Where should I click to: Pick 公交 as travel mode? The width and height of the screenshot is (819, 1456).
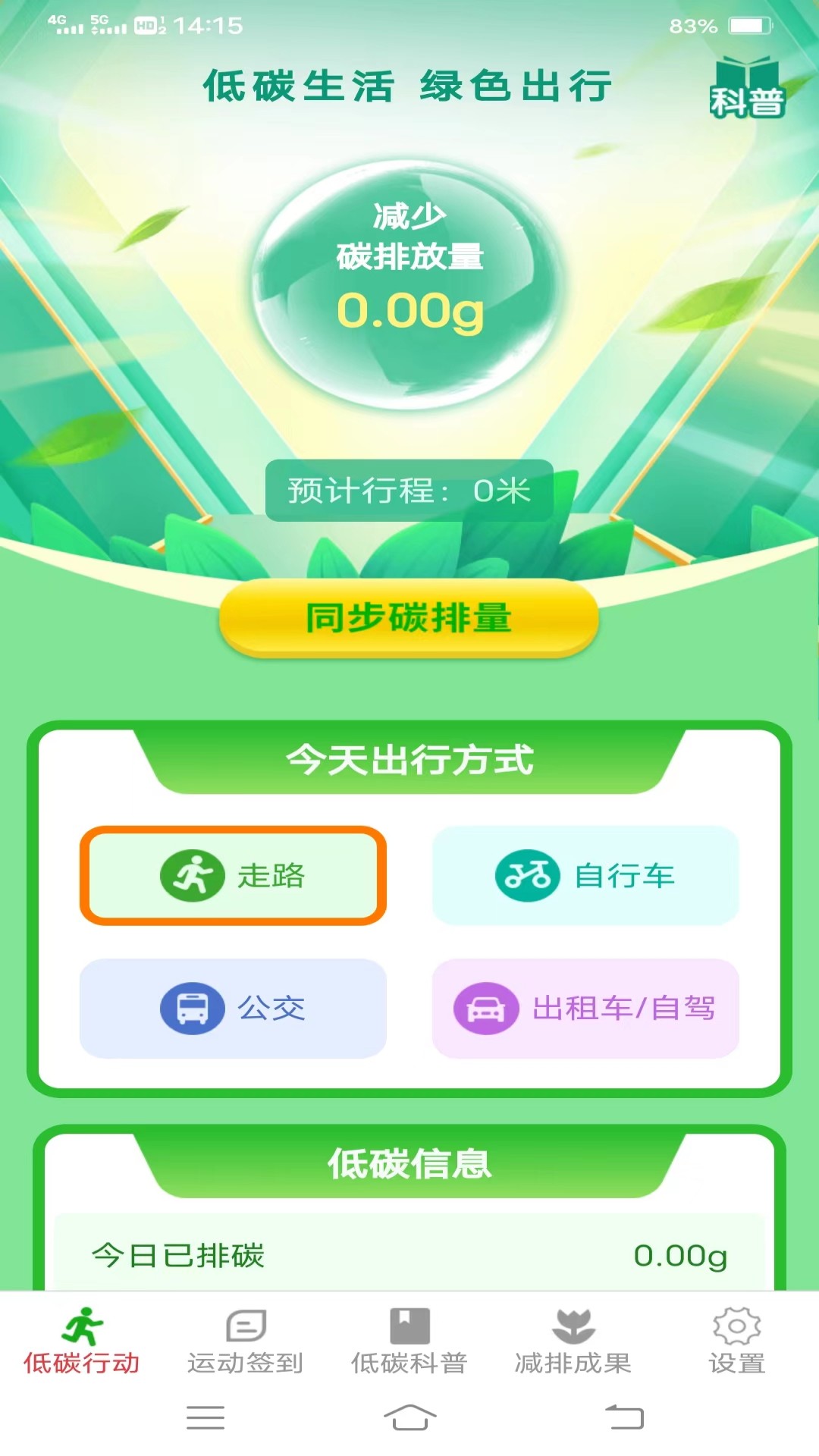(x=233, y=1008)
